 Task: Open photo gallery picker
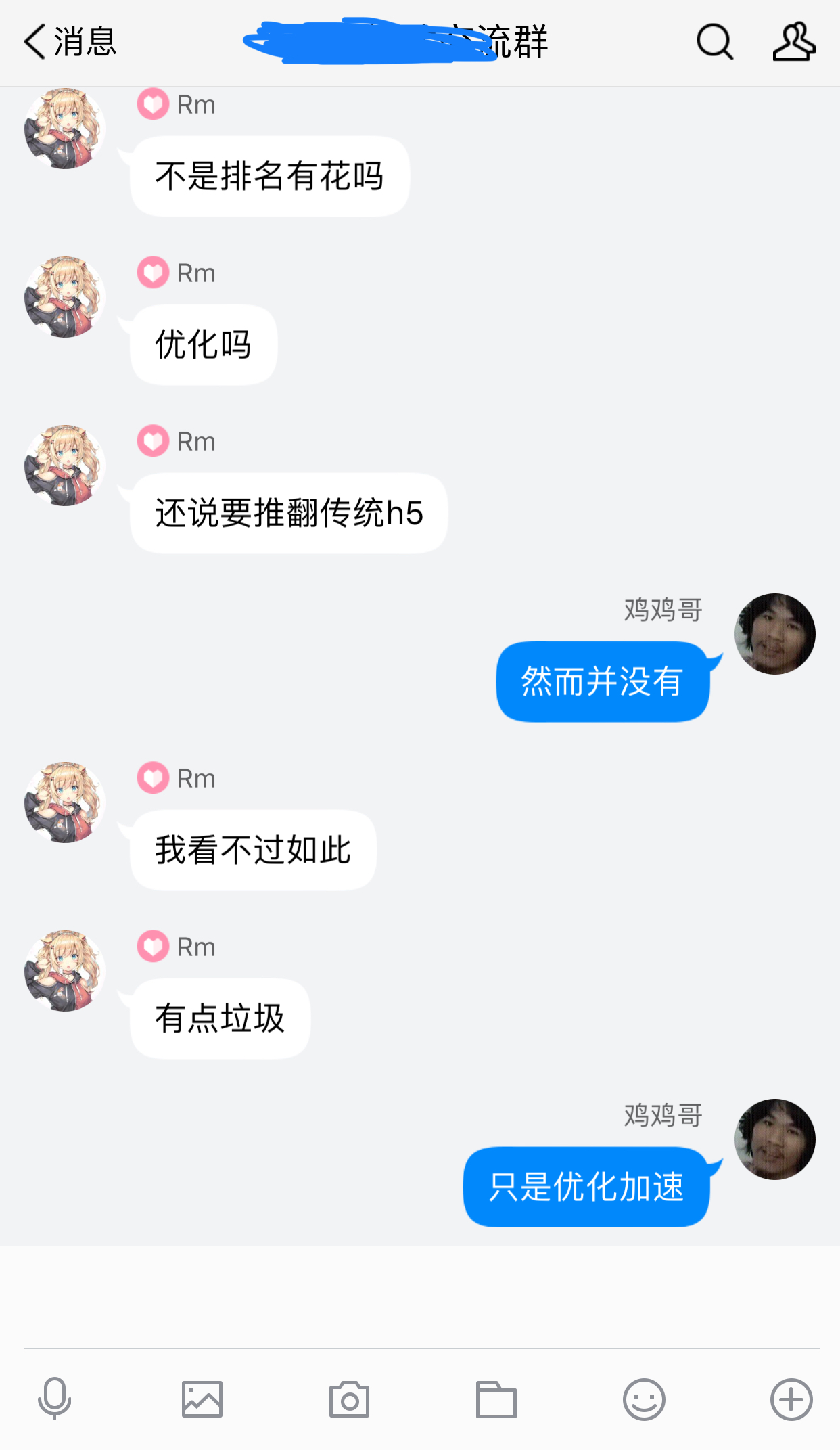point(202,1399)
